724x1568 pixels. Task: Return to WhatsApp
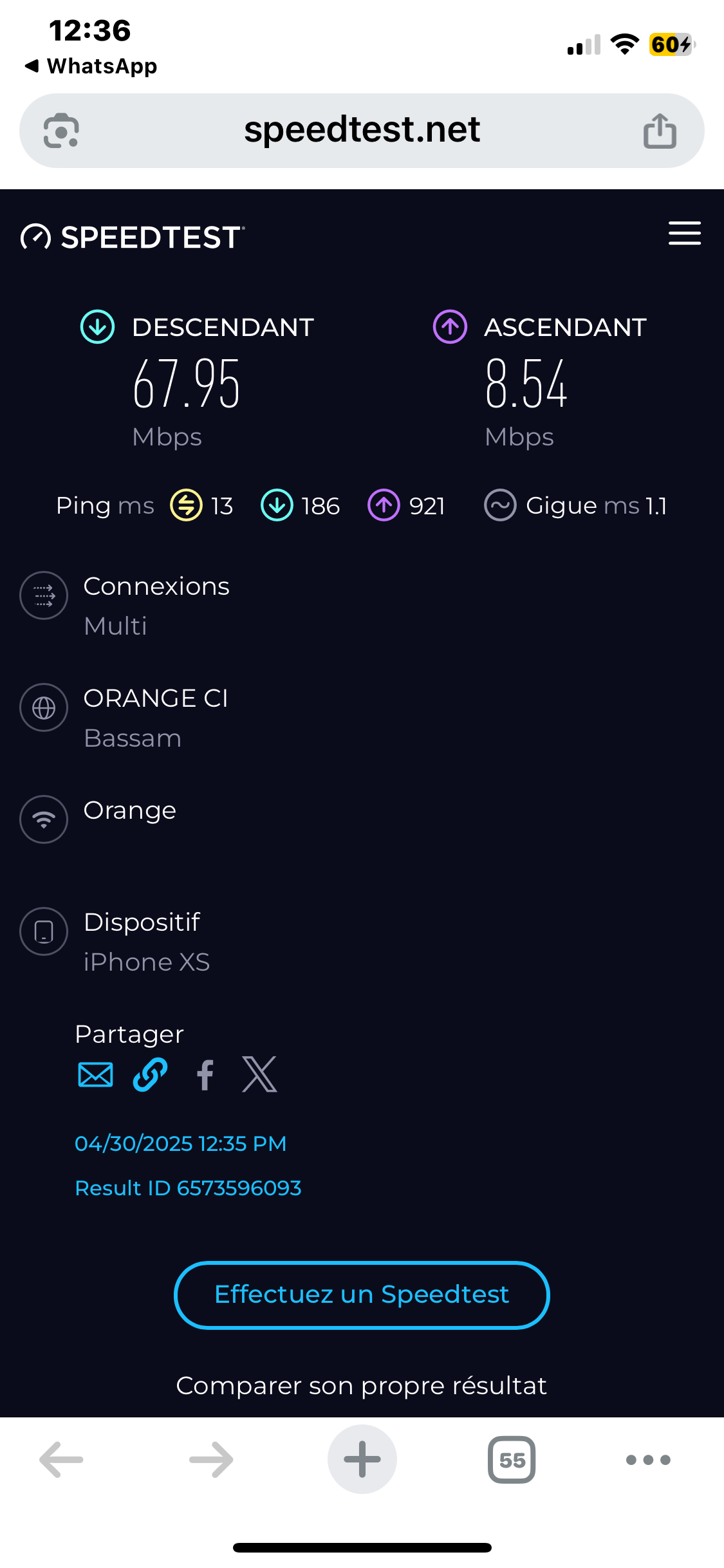coord(91,66)
